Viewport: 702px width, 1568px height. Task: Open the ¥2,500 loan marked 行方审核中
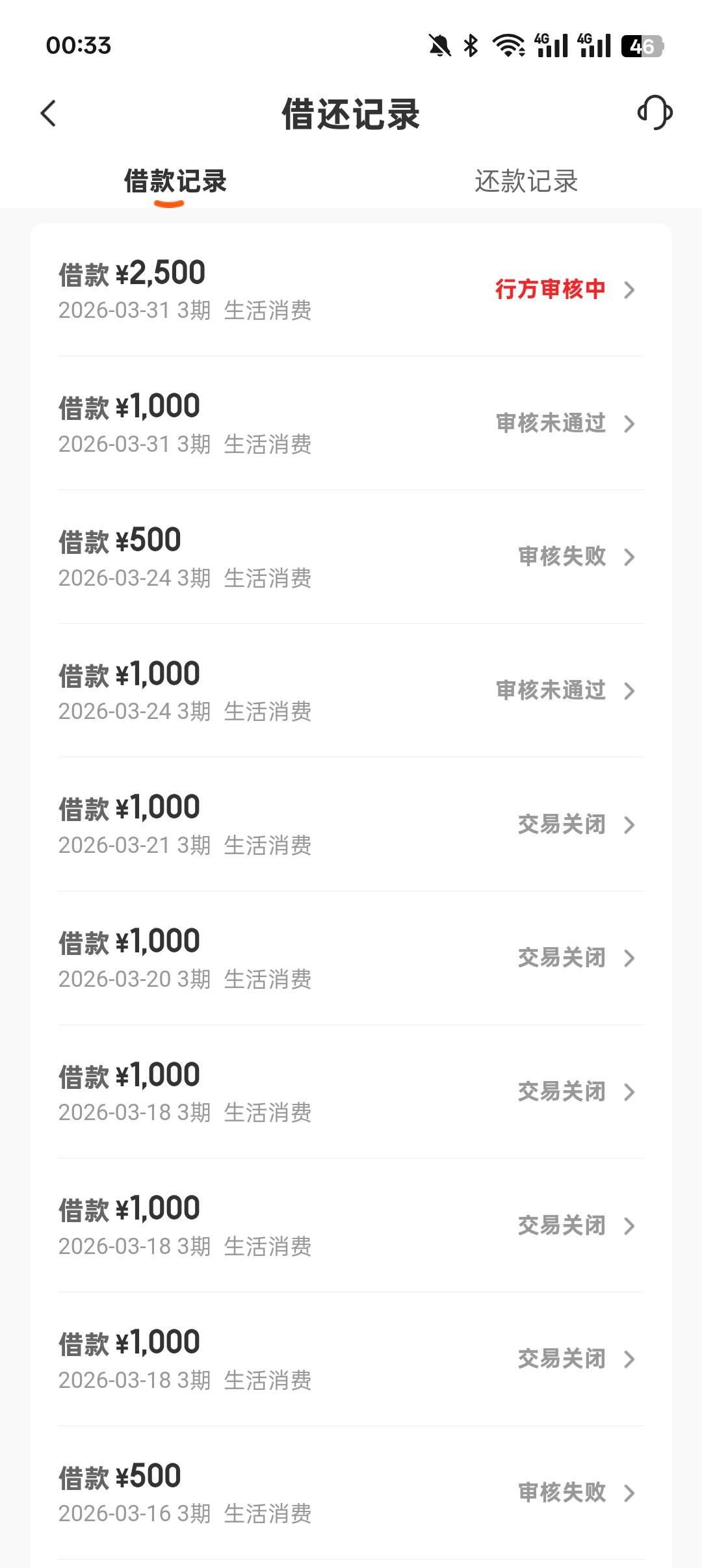click(x=351, y=290)
